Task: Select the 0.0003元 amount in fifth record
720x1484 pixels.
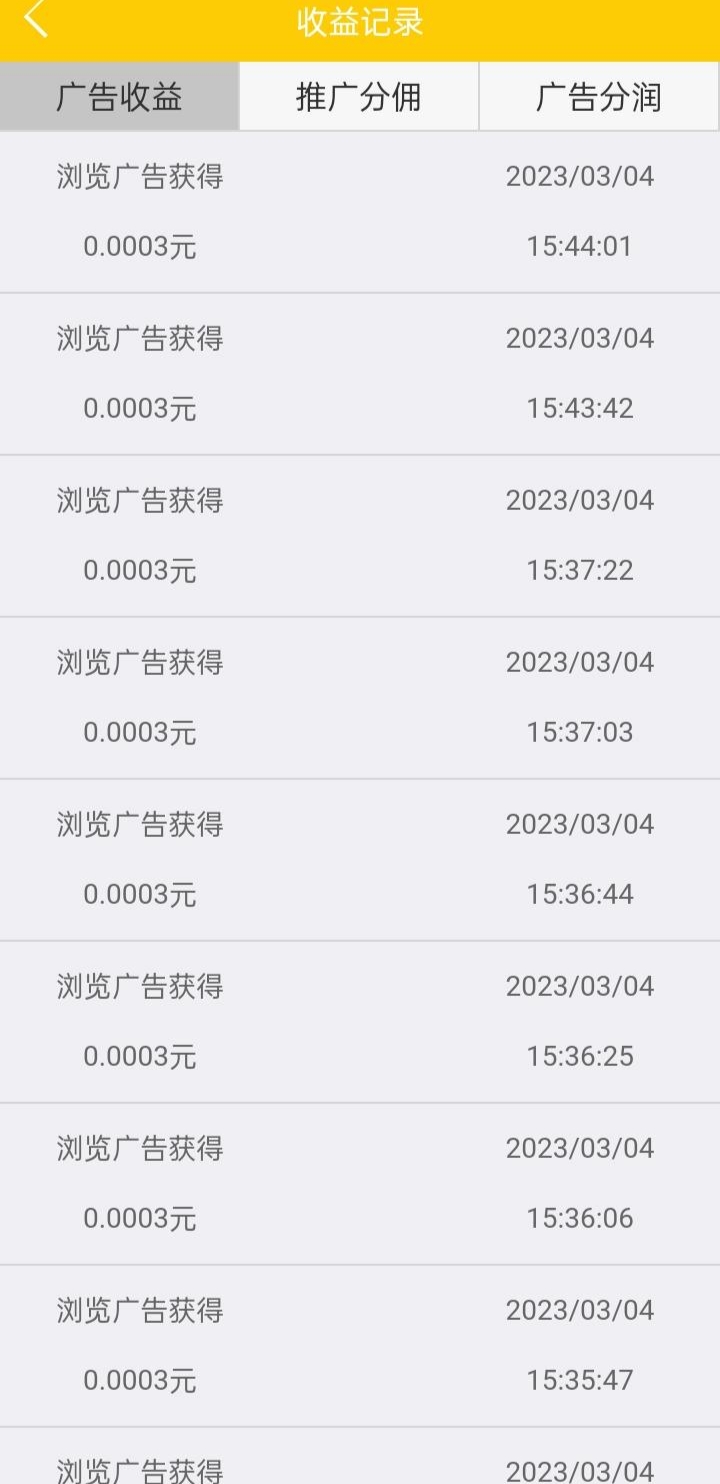Action: [x=139, y=894]
